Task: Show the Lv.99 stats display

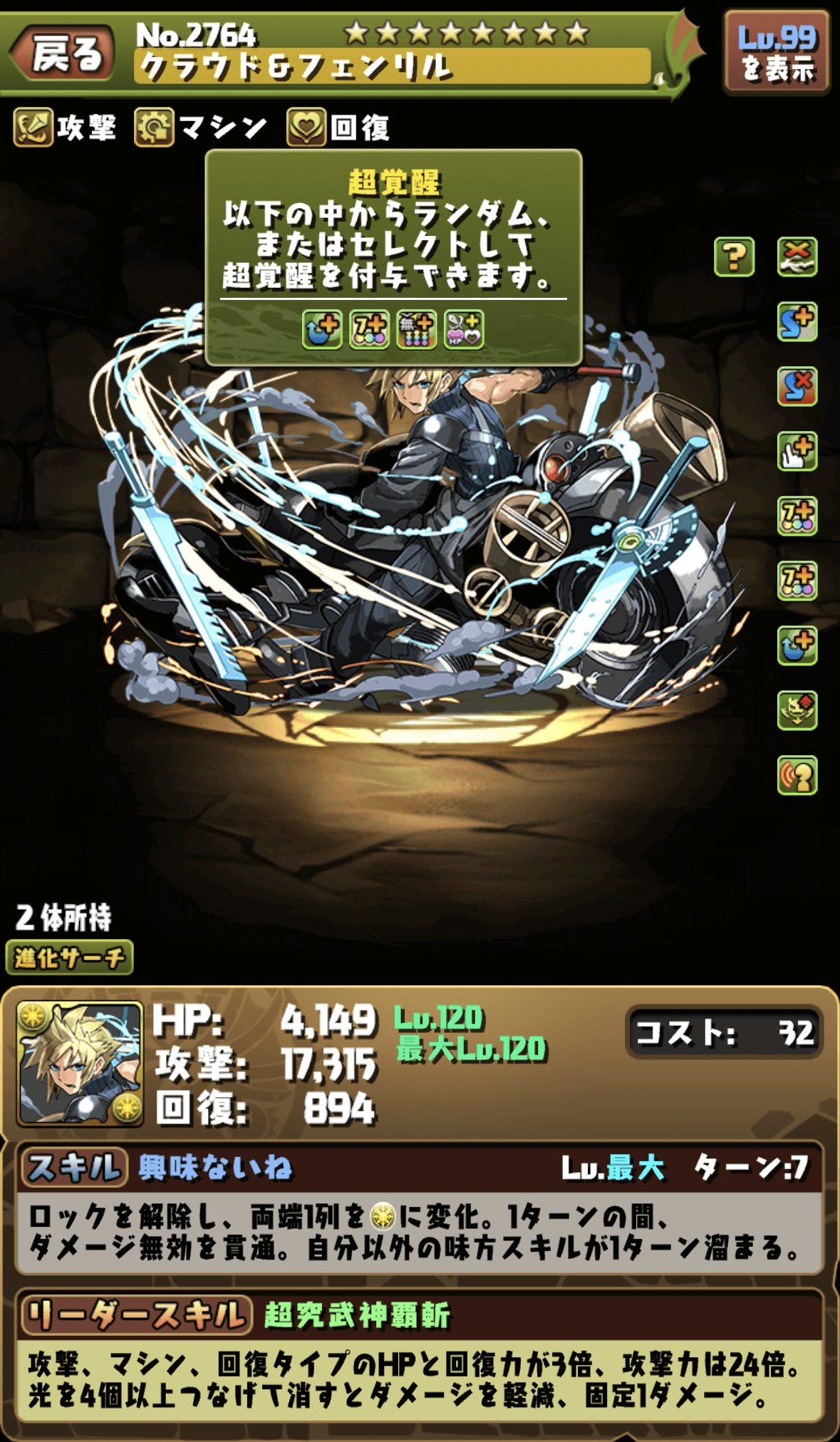Action: coord(777,53)
